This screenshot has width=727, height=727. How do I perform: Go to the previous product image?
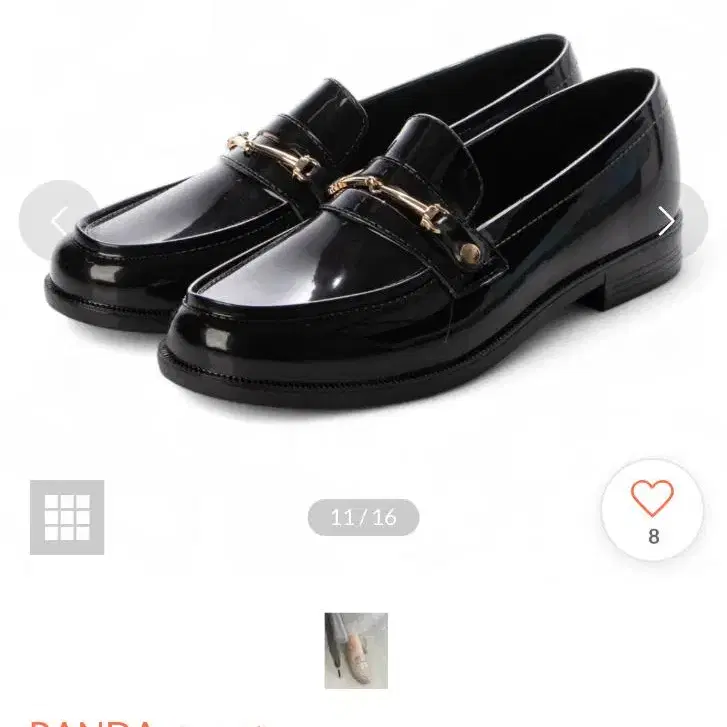click(x=58, y=221)
